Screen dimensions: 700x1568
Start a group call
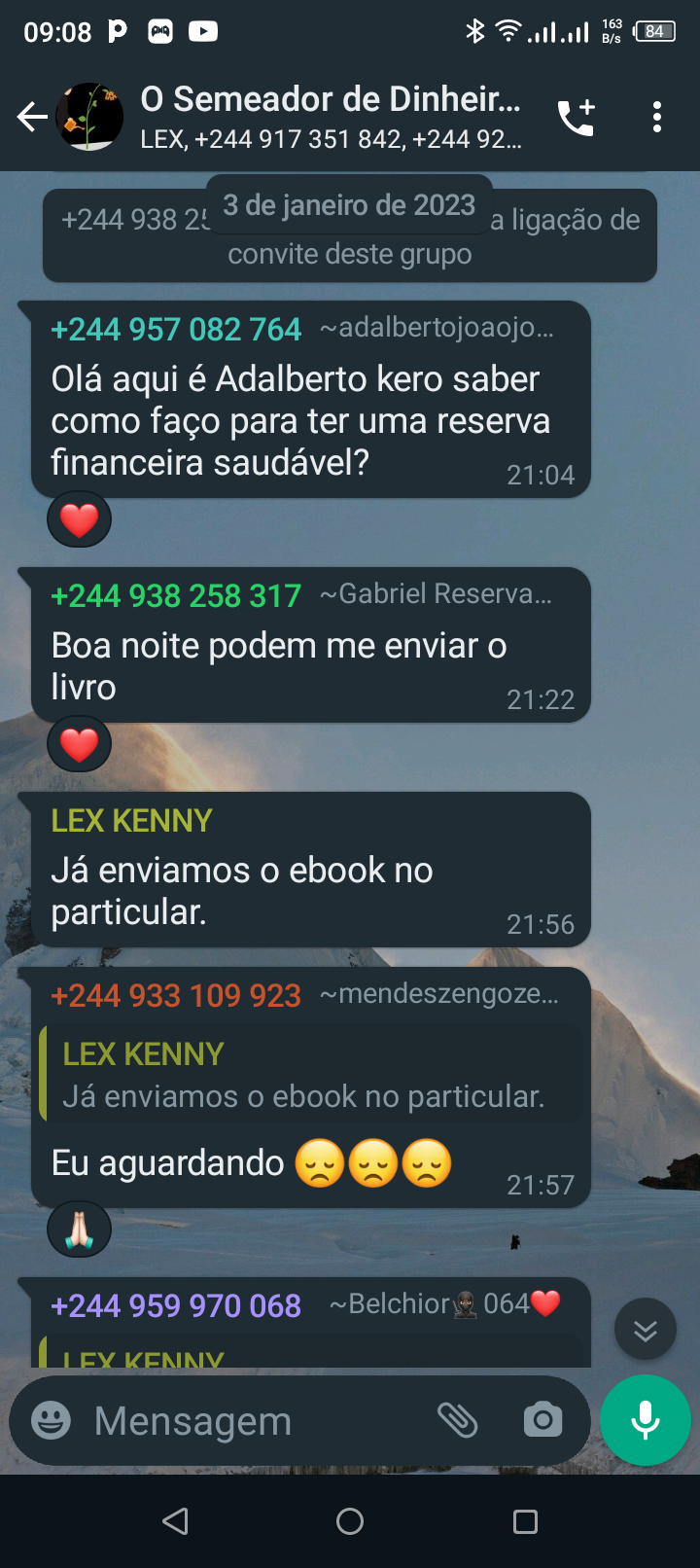tap(576, 118)
